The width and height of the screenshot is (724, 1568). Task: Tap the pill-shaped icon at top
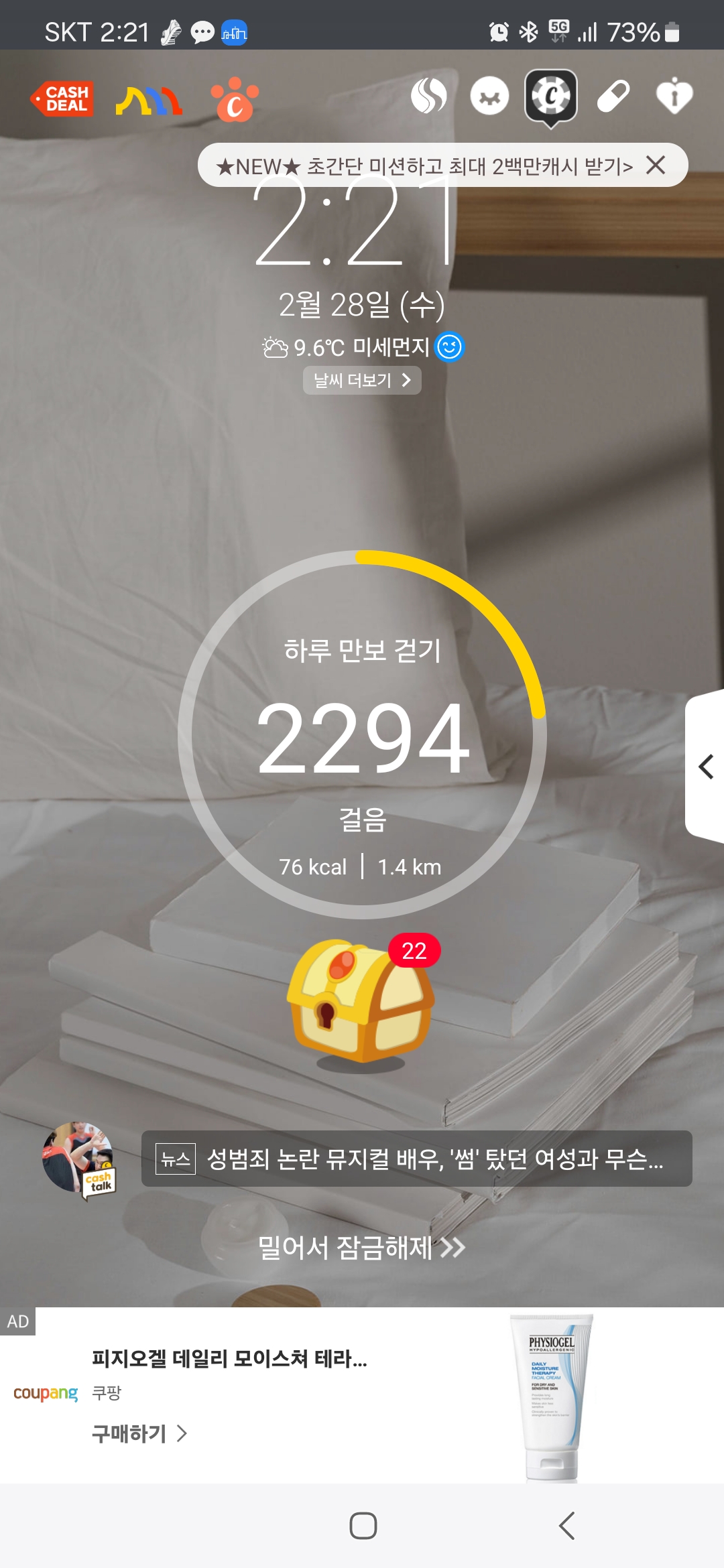[x=613, y=96]
